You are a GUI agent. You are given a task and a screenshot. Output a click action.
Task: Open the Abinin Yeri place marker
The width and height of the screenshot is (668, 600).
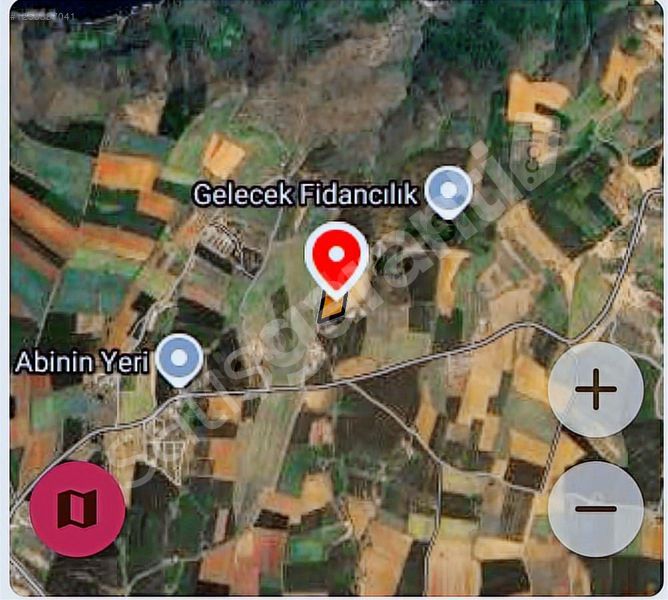pyautogui.click(x=181, y=358)
